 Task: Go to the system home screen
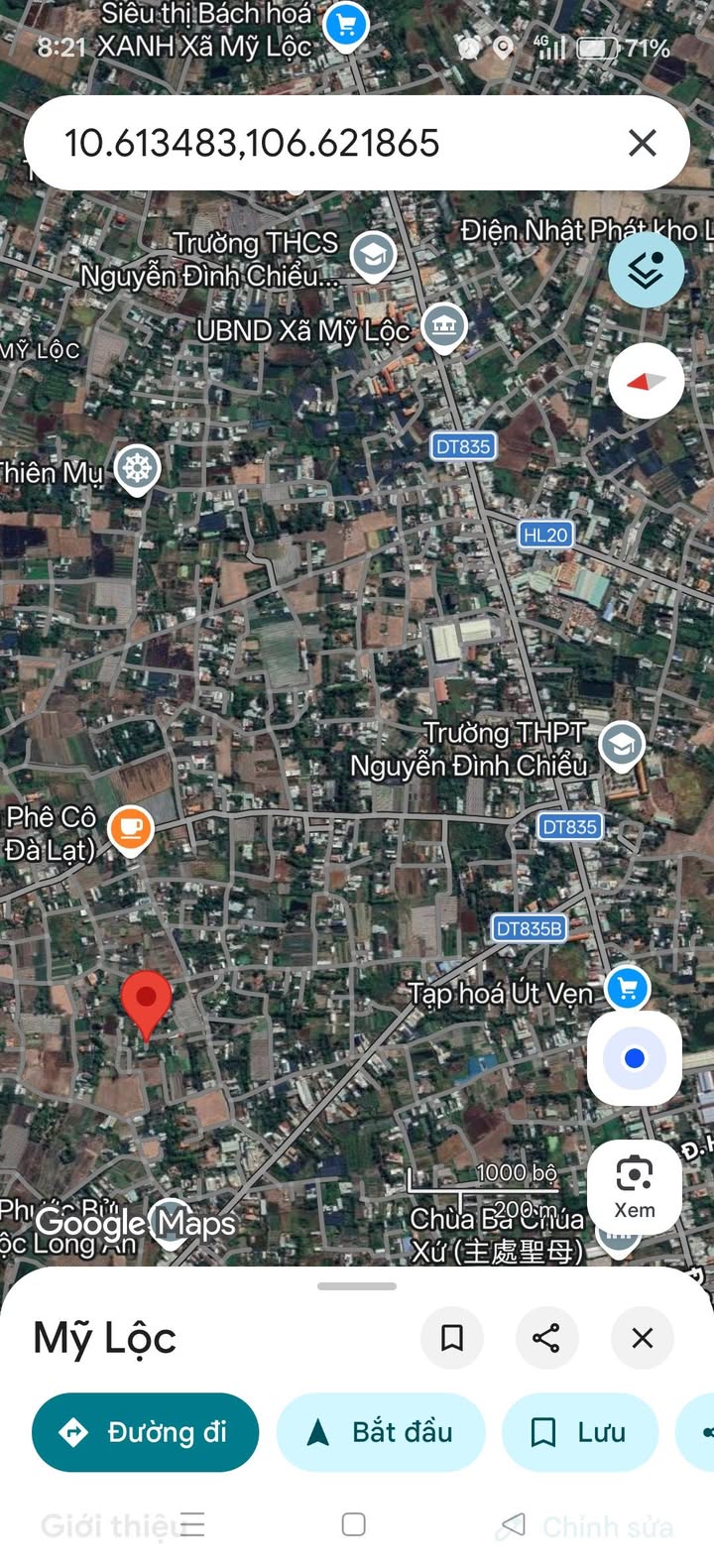(x=354, y=1524)
